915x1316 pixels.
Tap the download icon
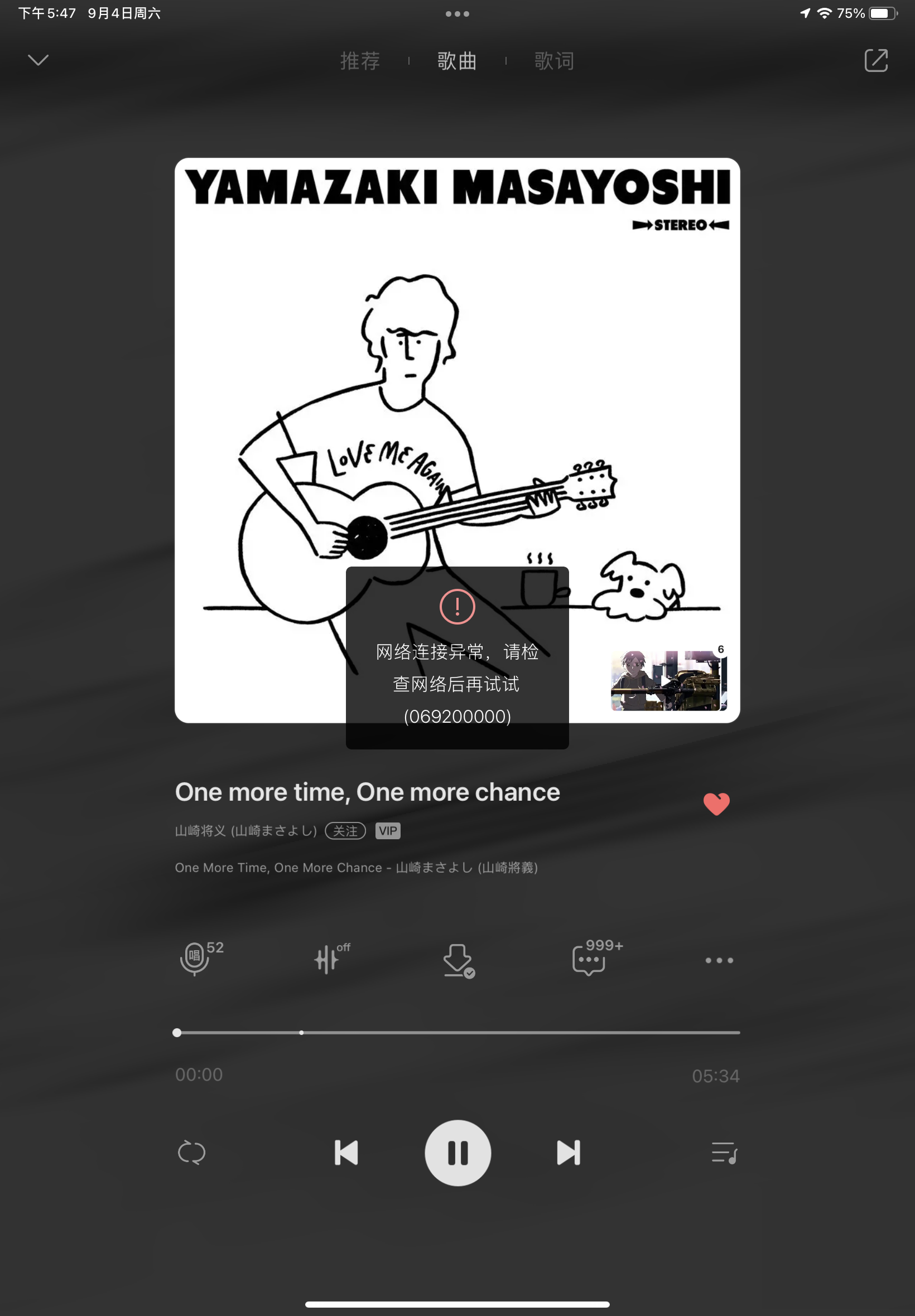tap(458, 960)
